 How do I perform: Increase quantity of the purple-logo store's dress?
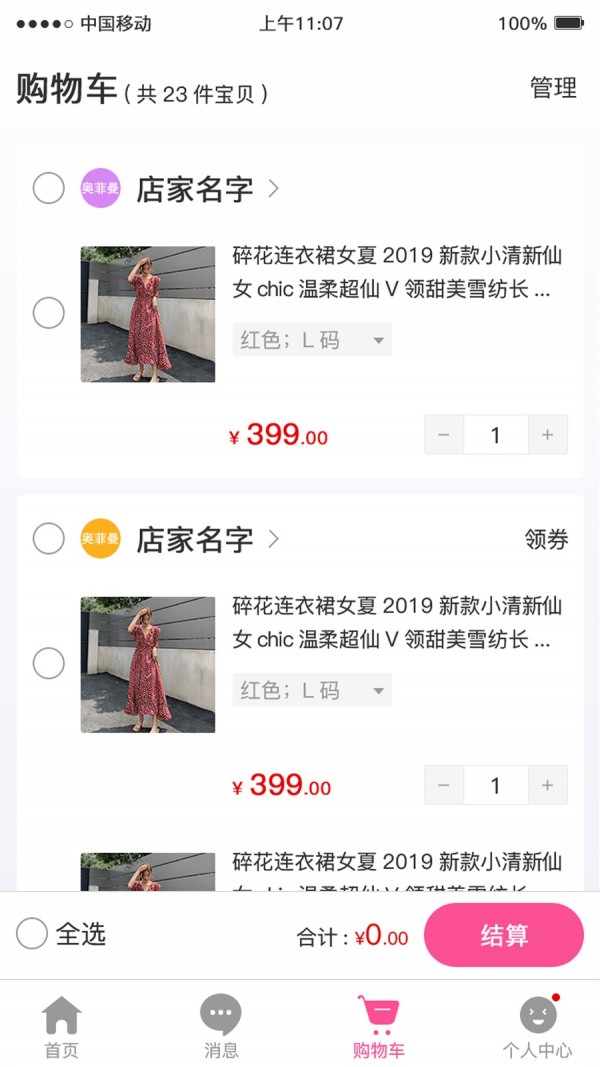547,435
